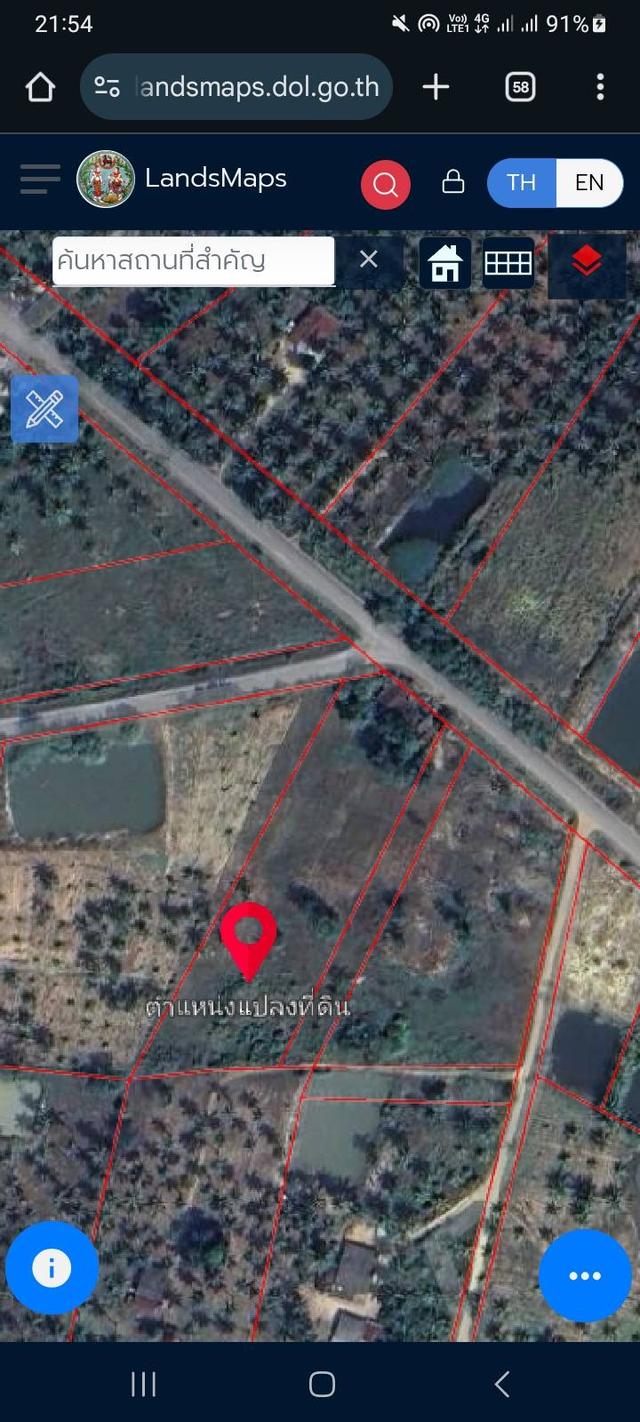The height and width of the screenshot is (1422, 640).
Task: Tap the place search field
Action: pos(193,261)
